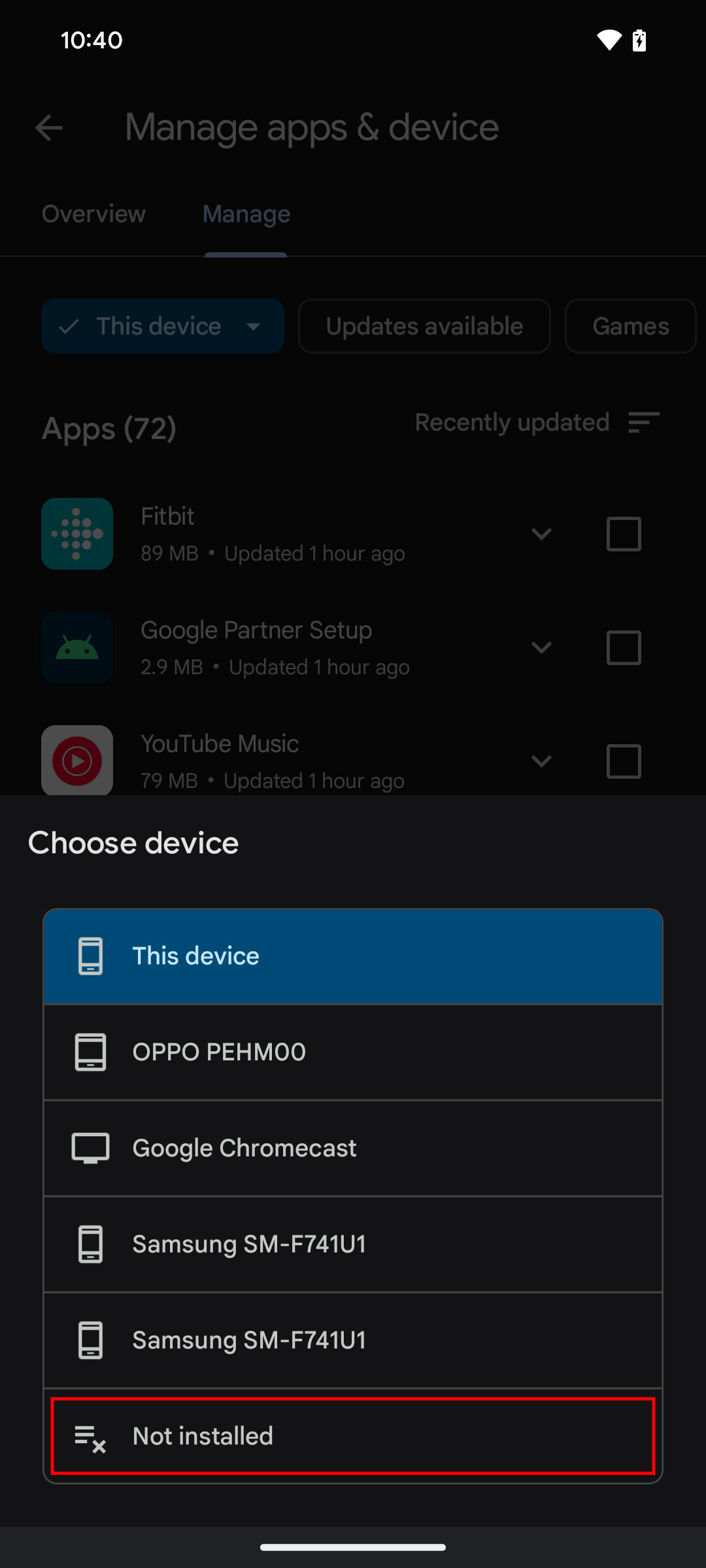Choose OPPO PEHM00 device

click(x=353, y=1052)
